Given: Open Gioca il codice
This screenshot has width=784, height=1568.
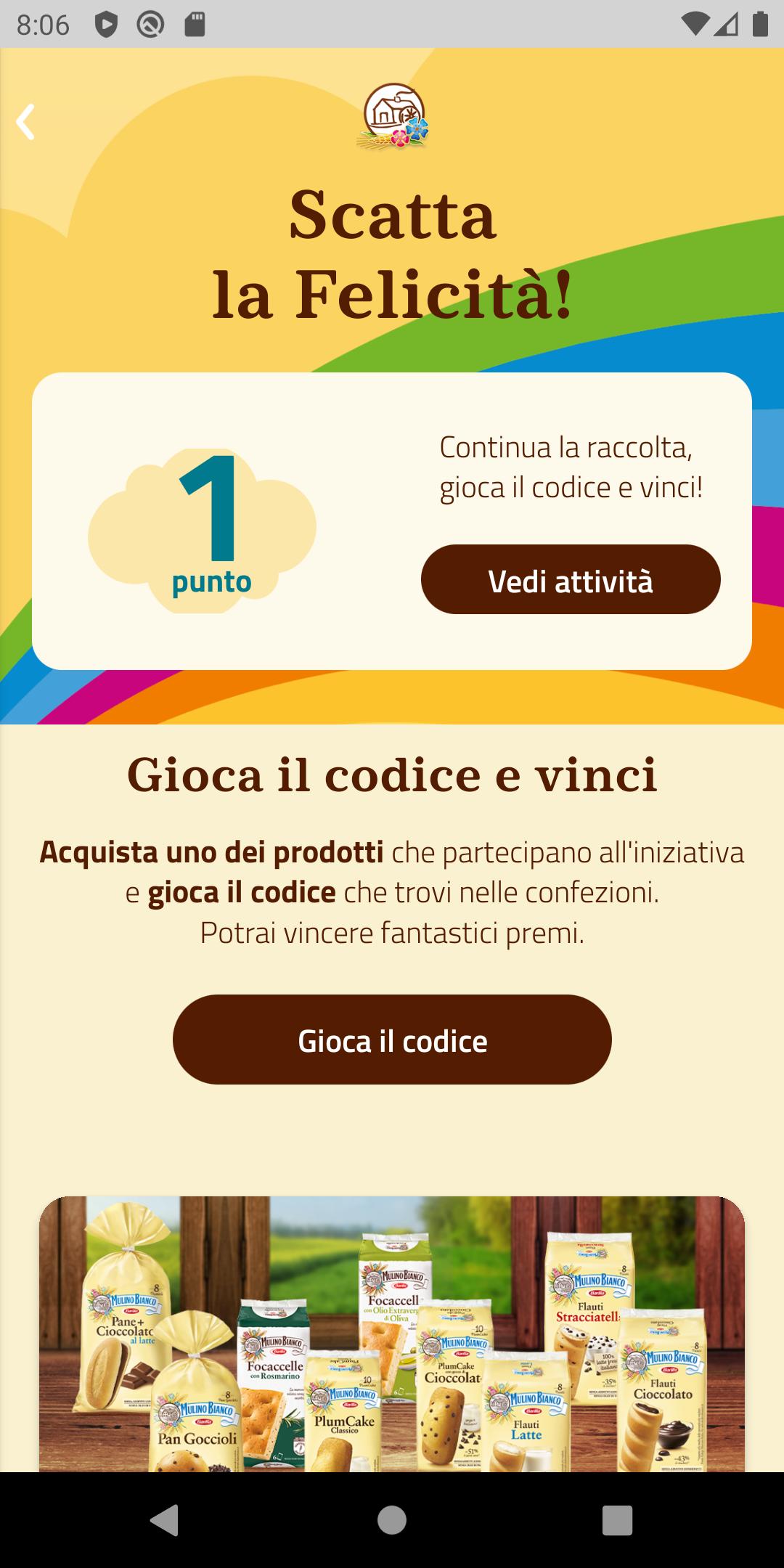Looking at the screenshot, I should (392, 1040).
